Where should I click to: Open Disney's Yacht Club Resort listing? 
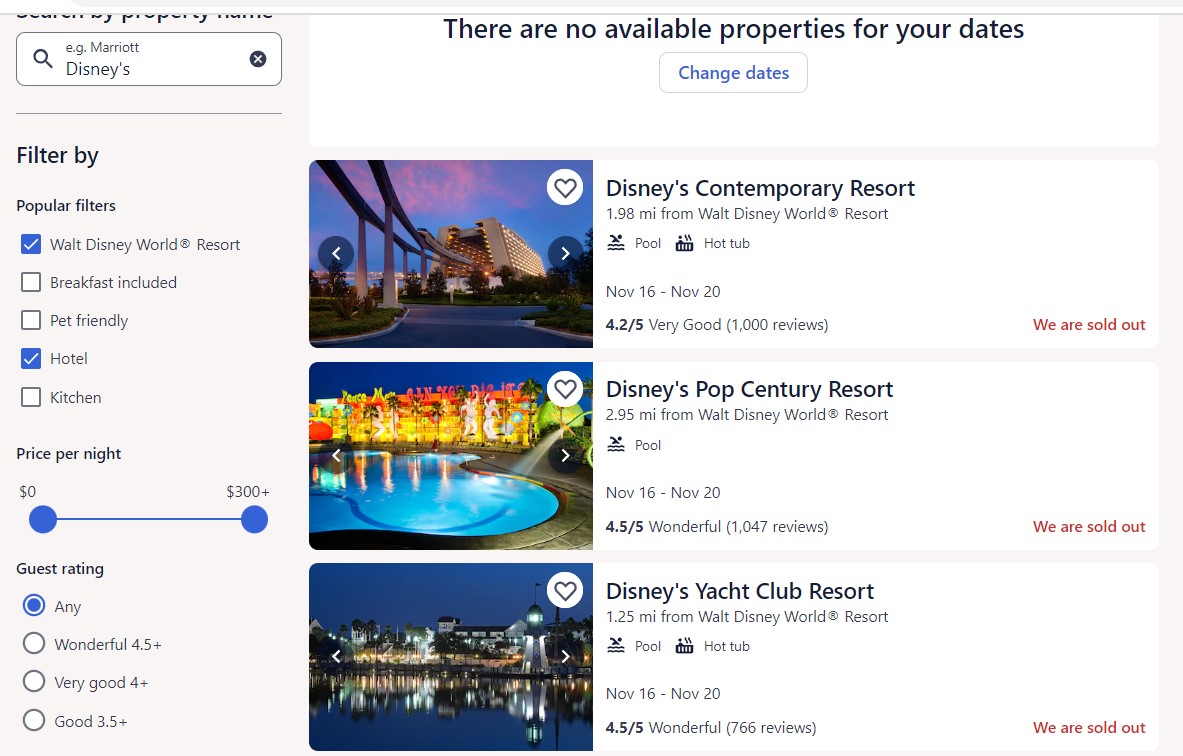click(x=740, y=591)
